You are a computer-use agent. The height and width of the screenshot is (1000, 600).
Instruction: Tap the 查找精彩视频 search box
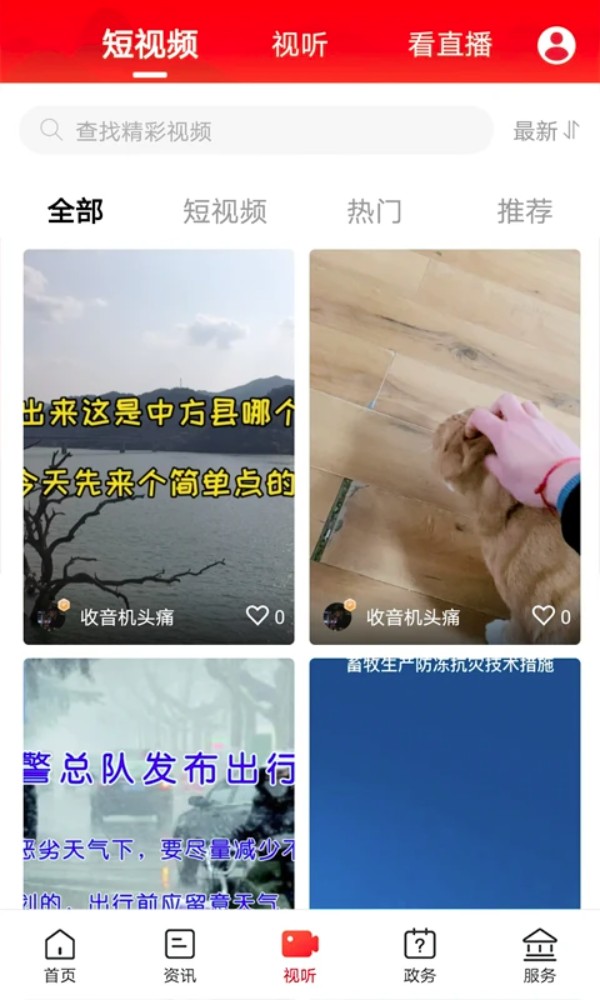point(256,131)
